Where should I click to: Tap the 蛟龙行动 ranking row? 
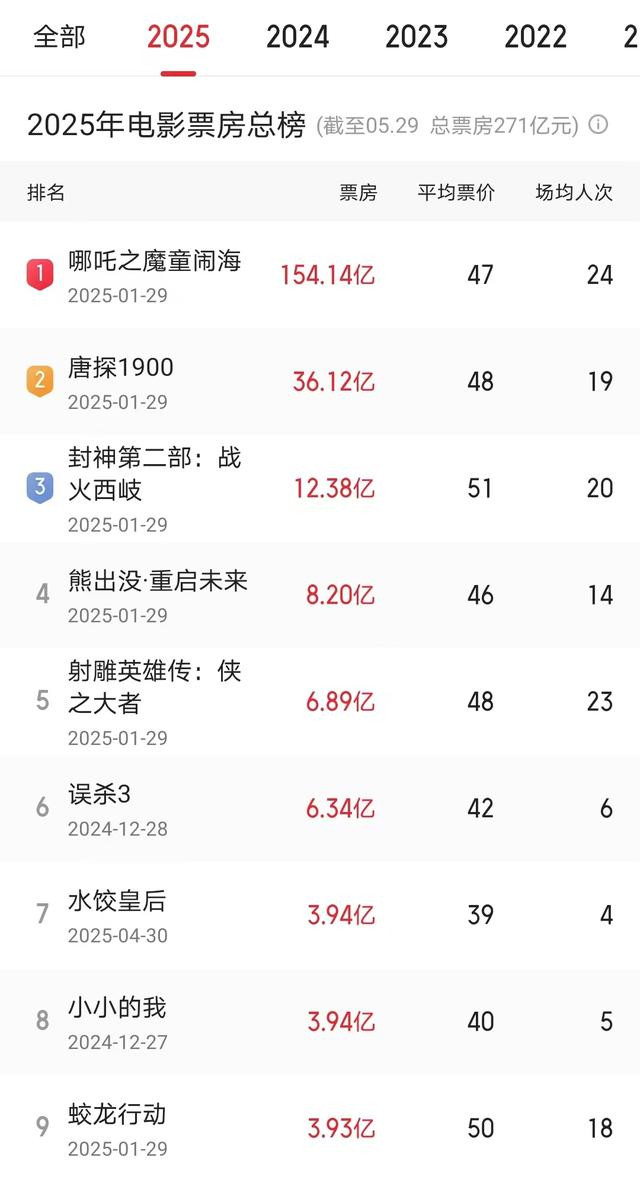(x=320, y=1127)
